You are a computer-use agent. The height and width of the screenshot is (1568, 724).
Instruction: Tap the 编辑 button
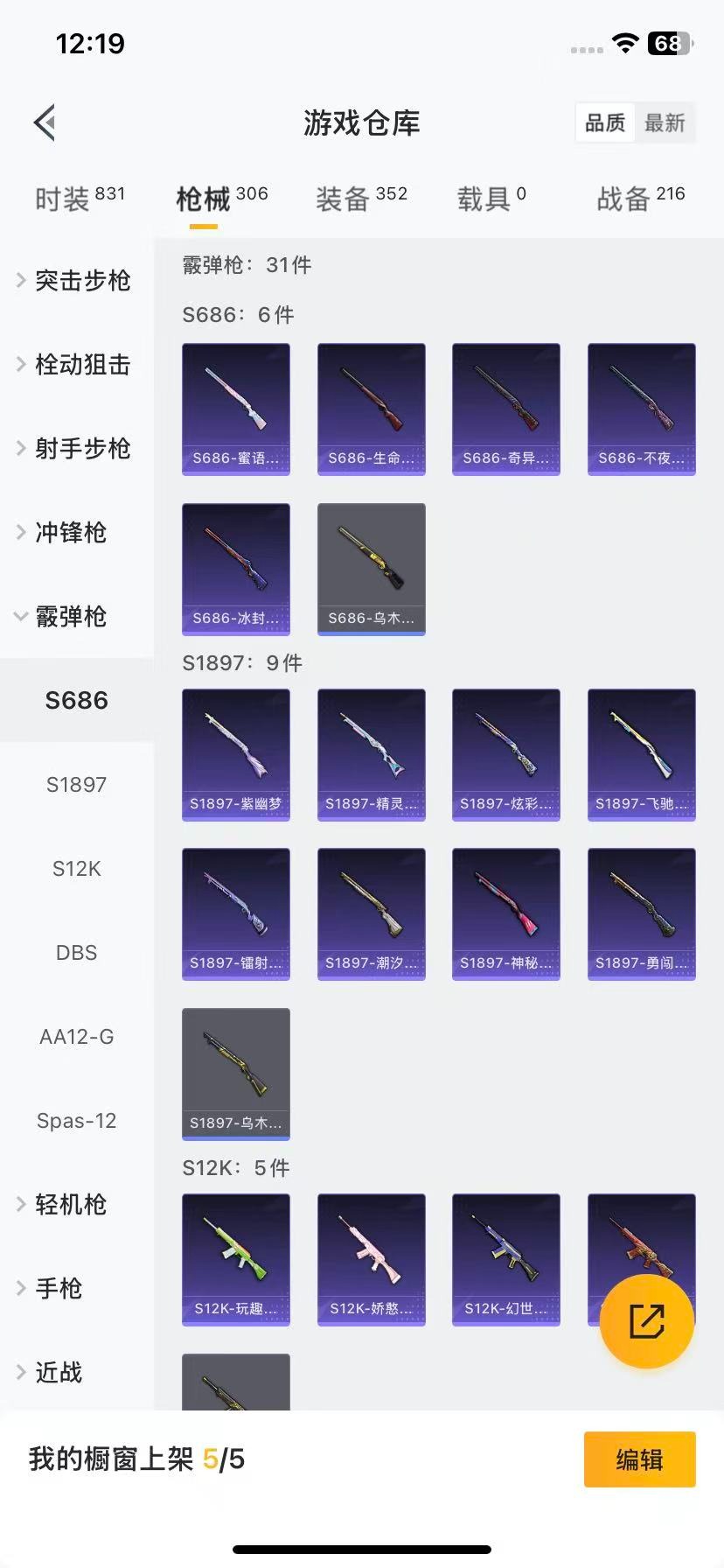[639, 1459]
